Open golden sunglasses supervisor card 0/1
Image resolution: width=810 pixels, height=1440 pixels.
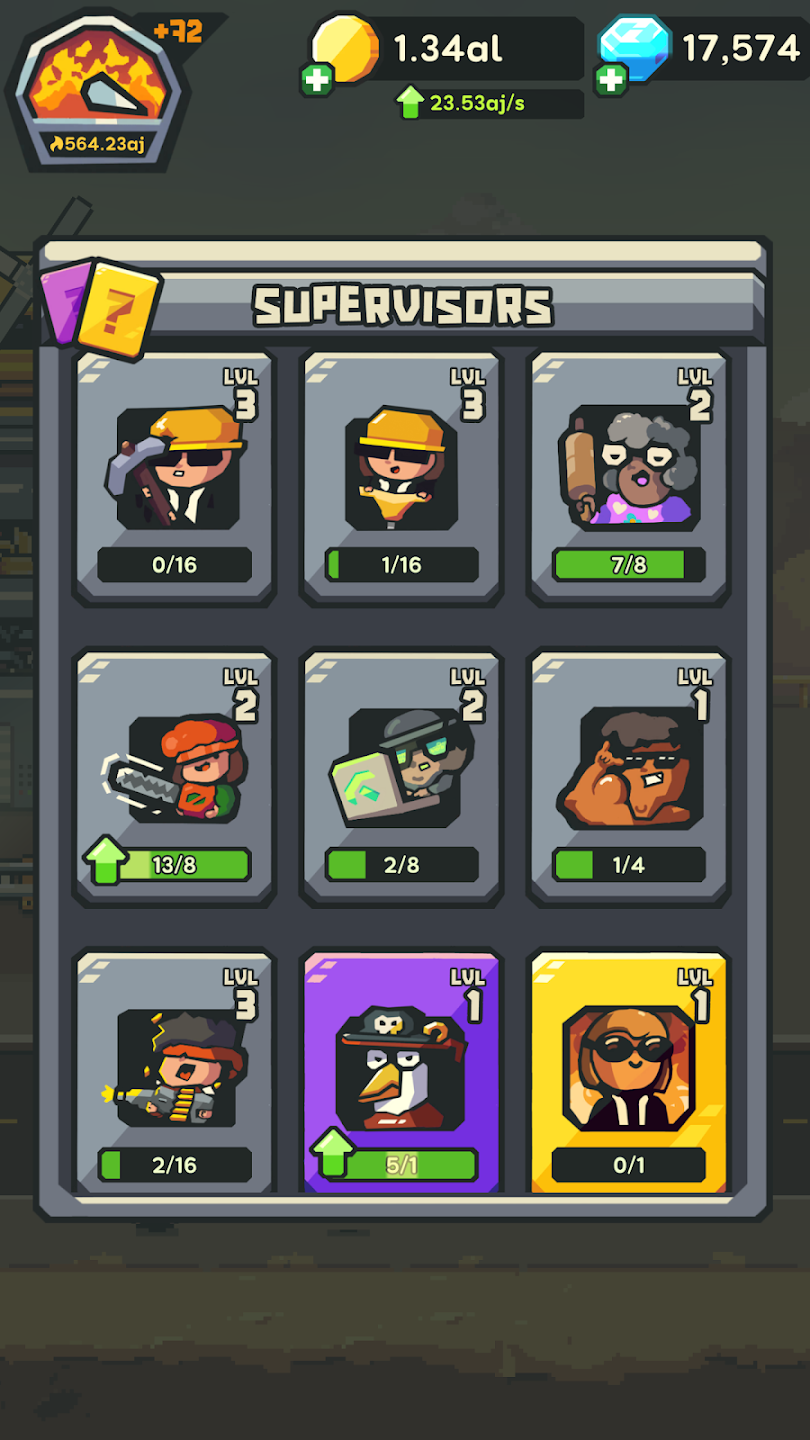[x=628, y=1072]
